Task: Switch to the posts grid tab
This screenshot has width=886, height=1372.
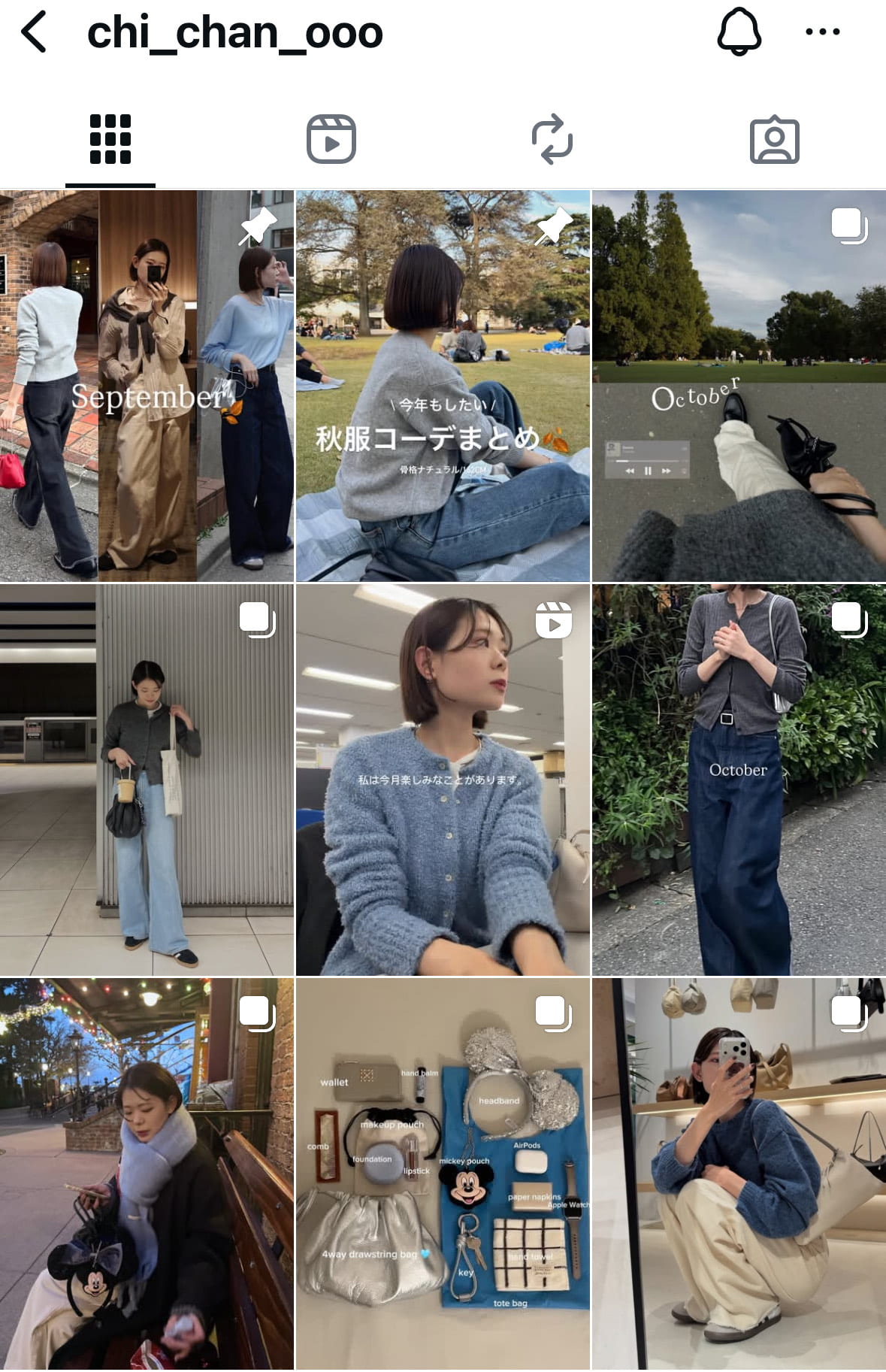Action: (x=110, y=139)
